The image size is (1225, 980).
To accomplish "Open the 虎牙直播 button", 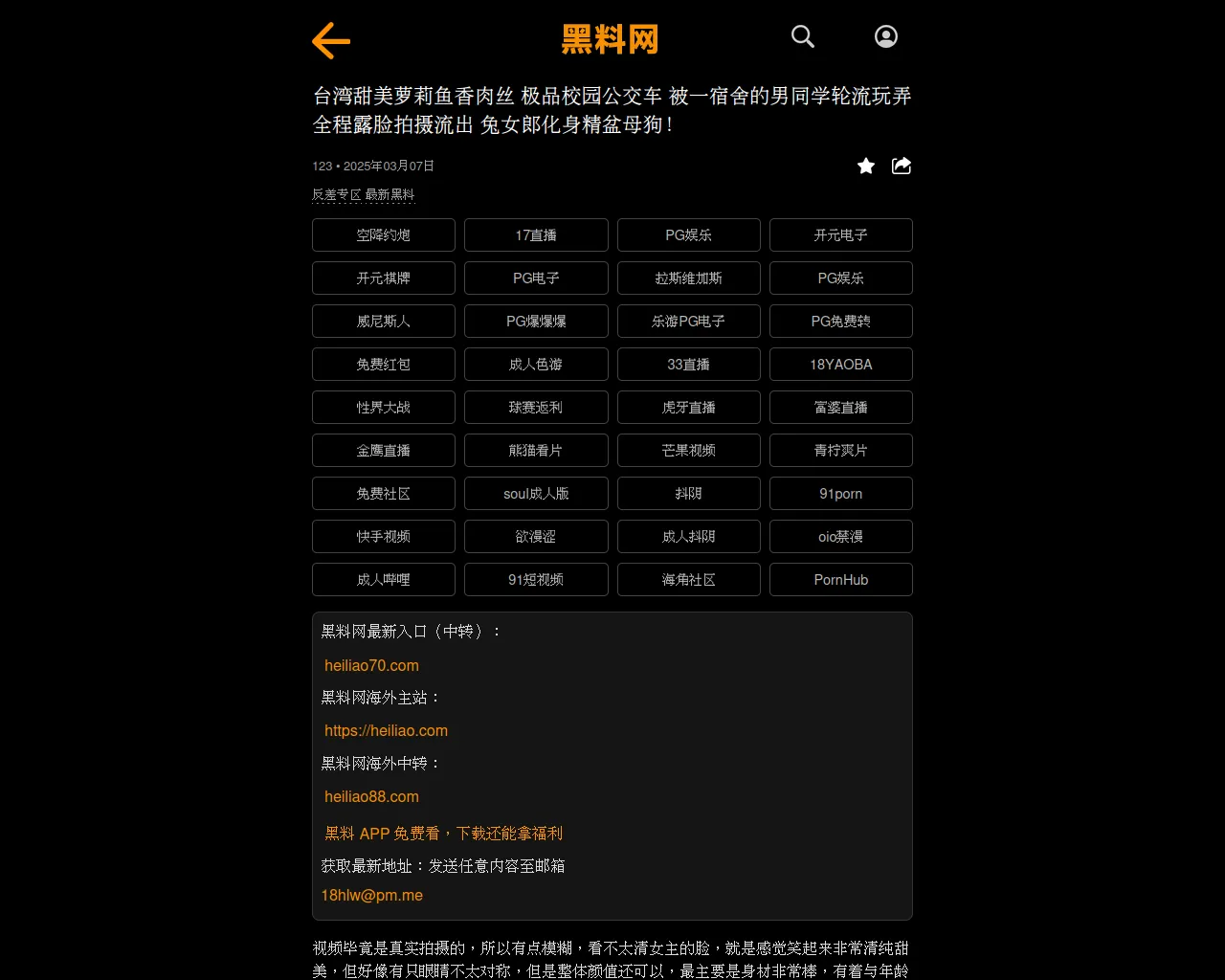I will pos(688,408).
